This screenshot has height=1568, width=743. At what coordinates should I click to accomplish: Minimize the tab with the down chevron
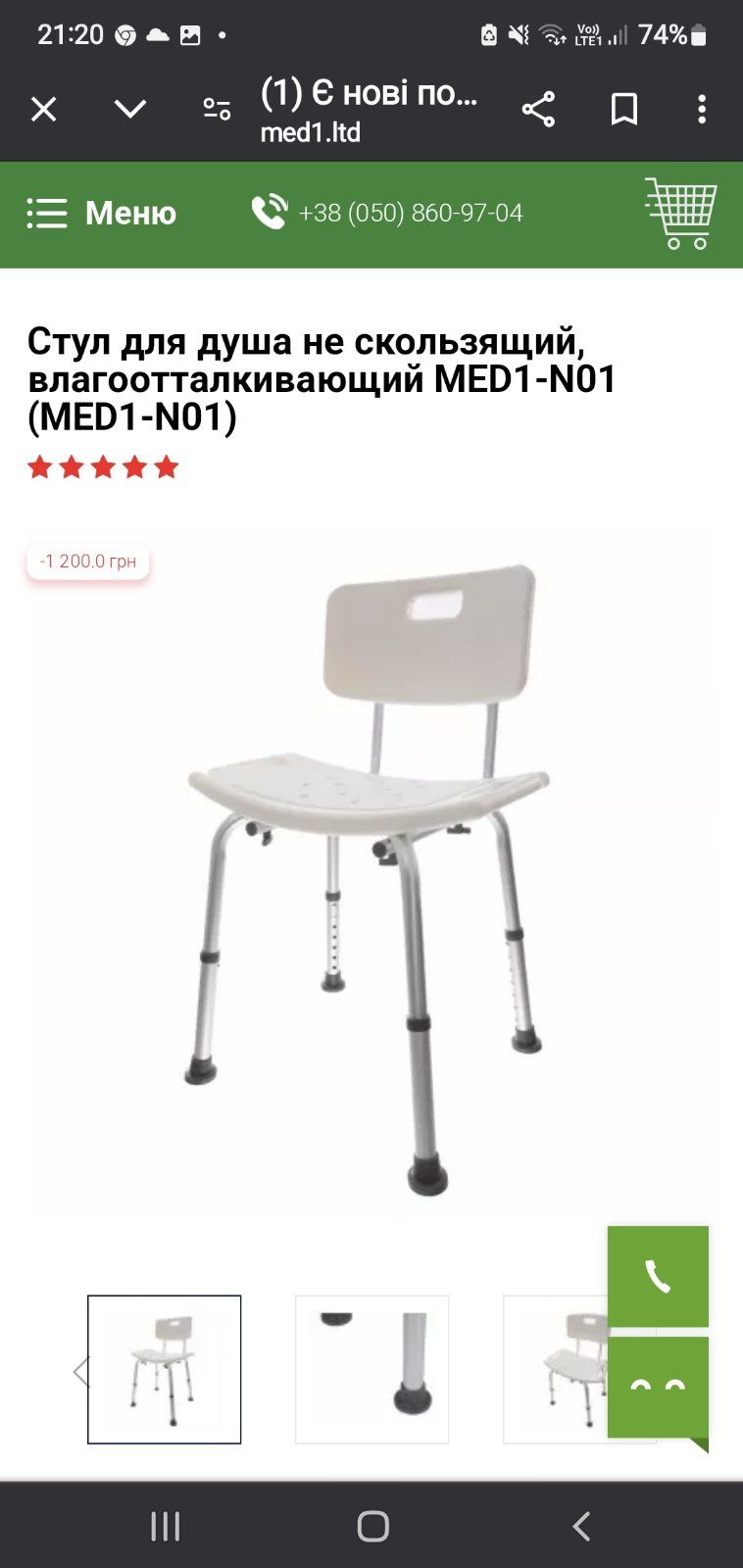[x=130, y=109]
